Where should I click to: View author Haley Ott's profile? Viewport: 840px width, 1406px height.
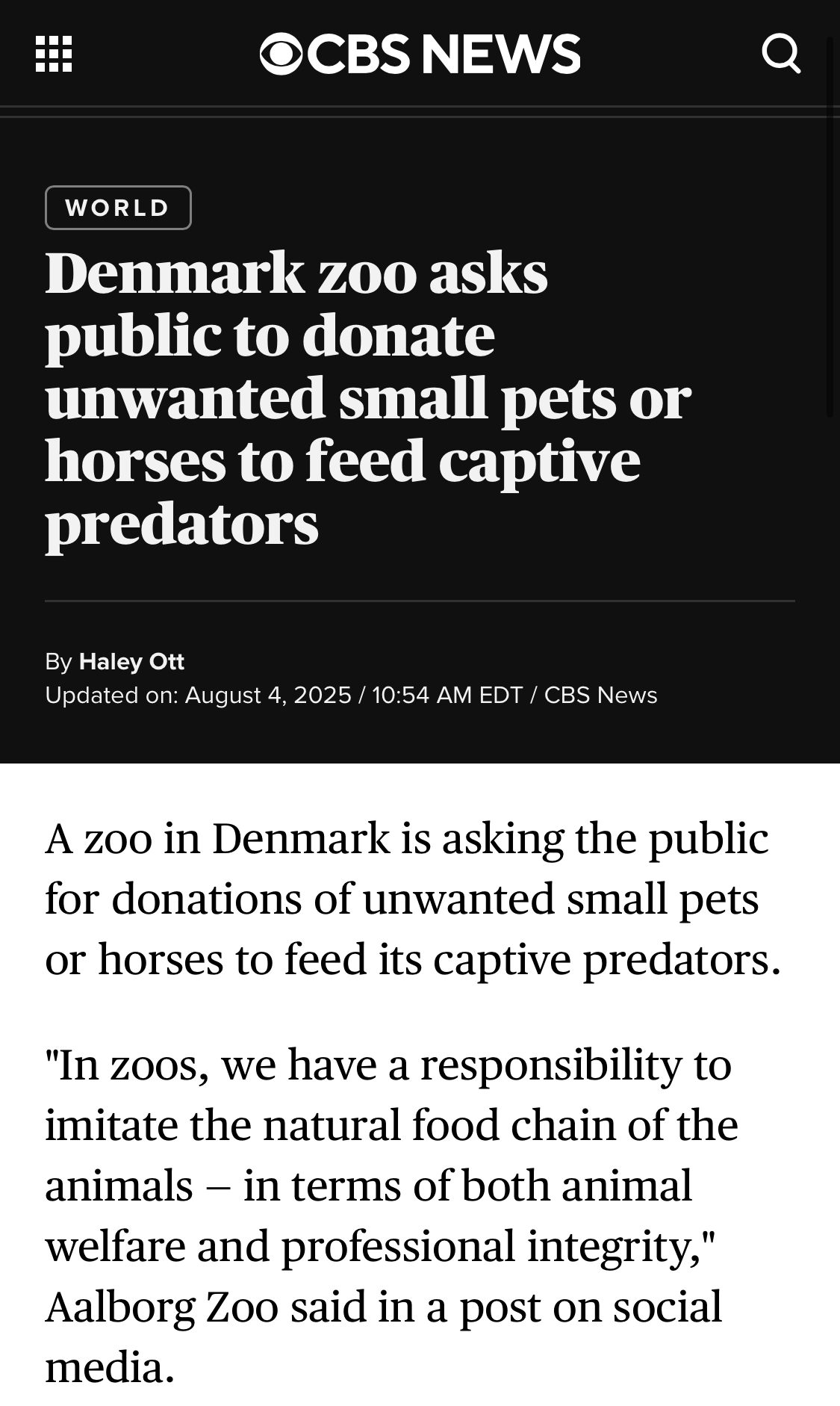coord(131,661)
